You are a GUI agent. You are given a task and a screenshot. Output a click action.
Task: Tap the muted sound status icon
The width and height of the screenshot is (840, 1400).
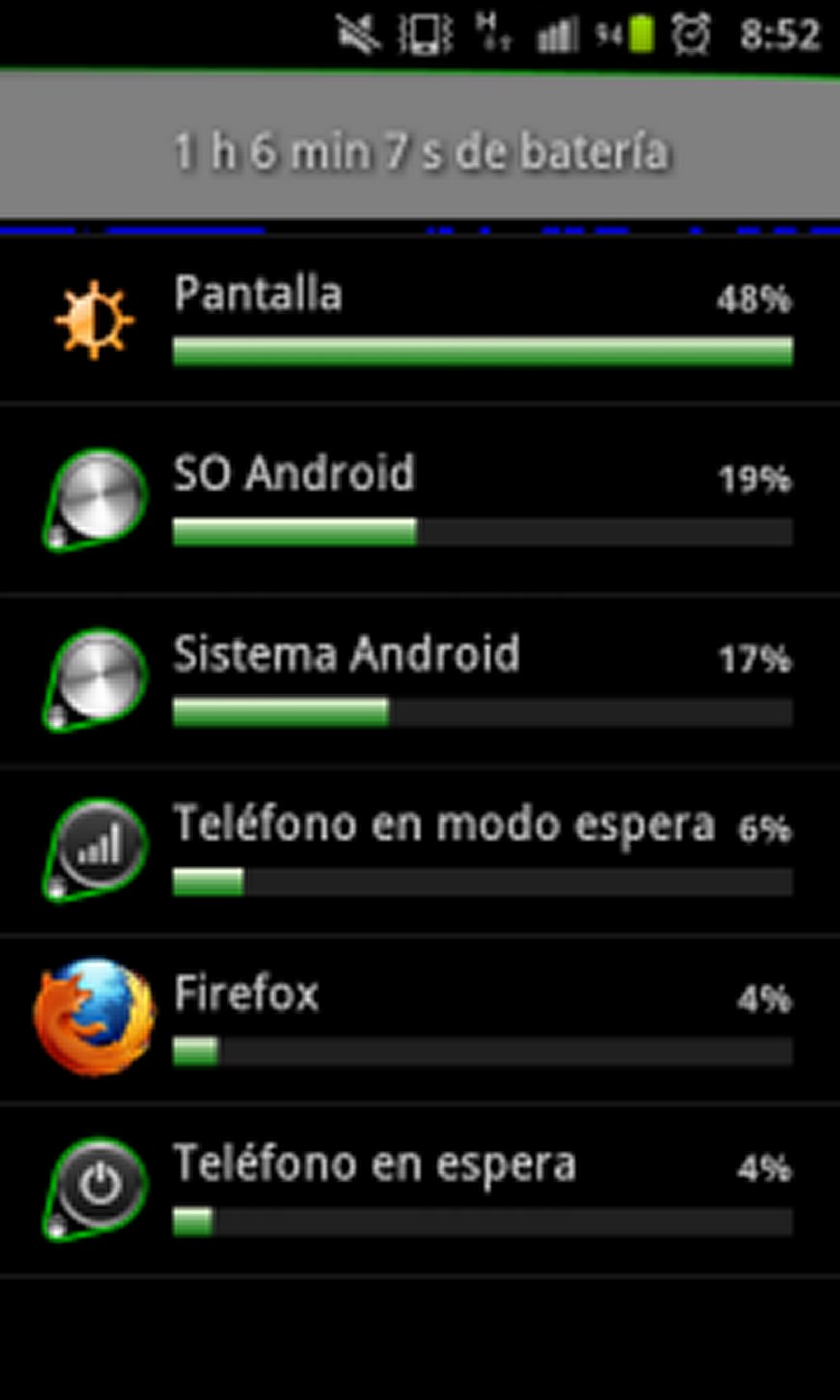pyautogui.click(x=357, y=32)
